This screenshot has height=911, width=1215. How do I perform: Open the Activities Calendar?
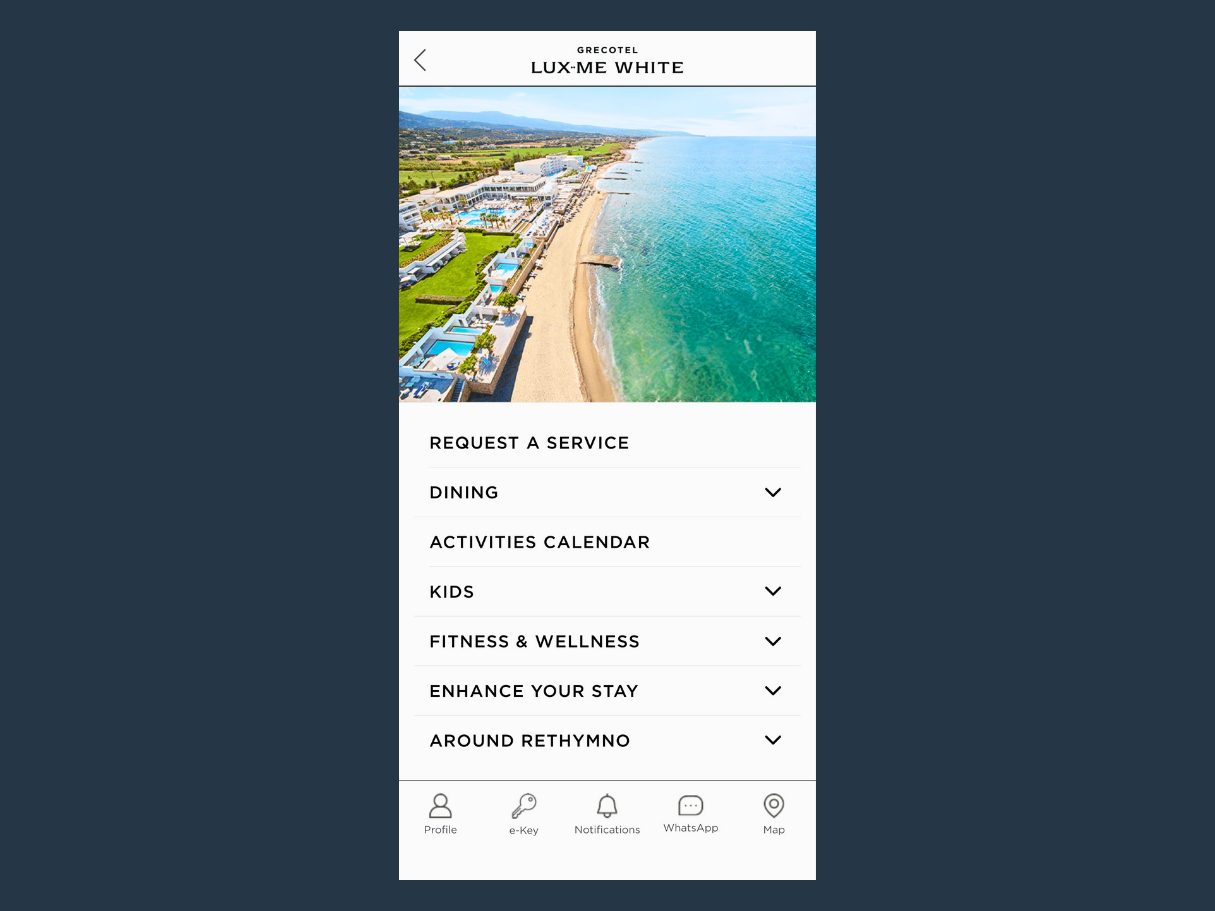539,542
